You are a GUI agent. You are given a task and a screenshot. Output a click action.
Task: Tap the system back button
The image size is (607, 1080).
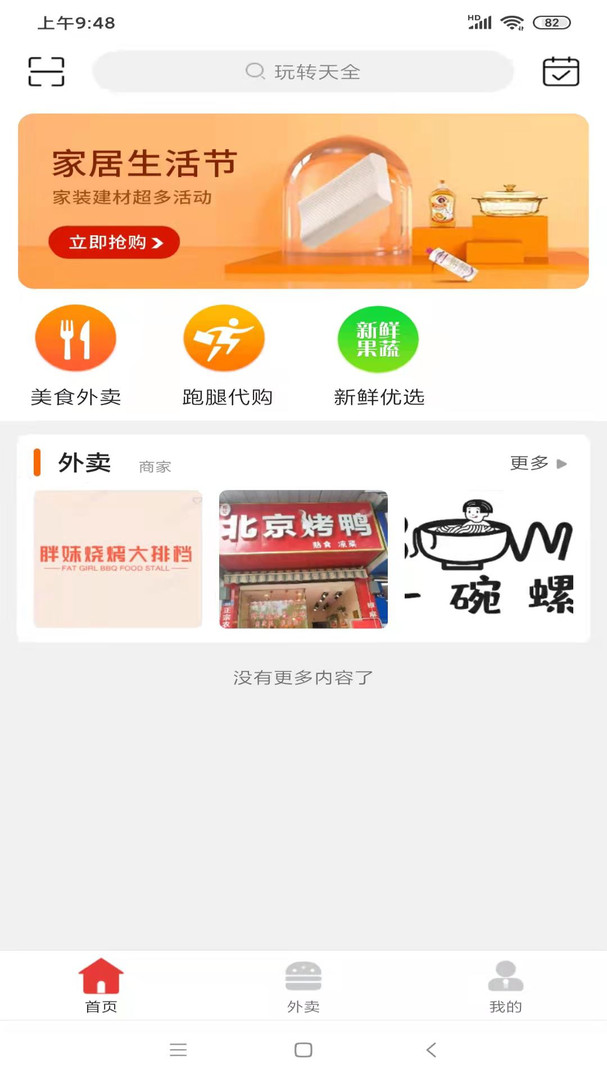431,1050
